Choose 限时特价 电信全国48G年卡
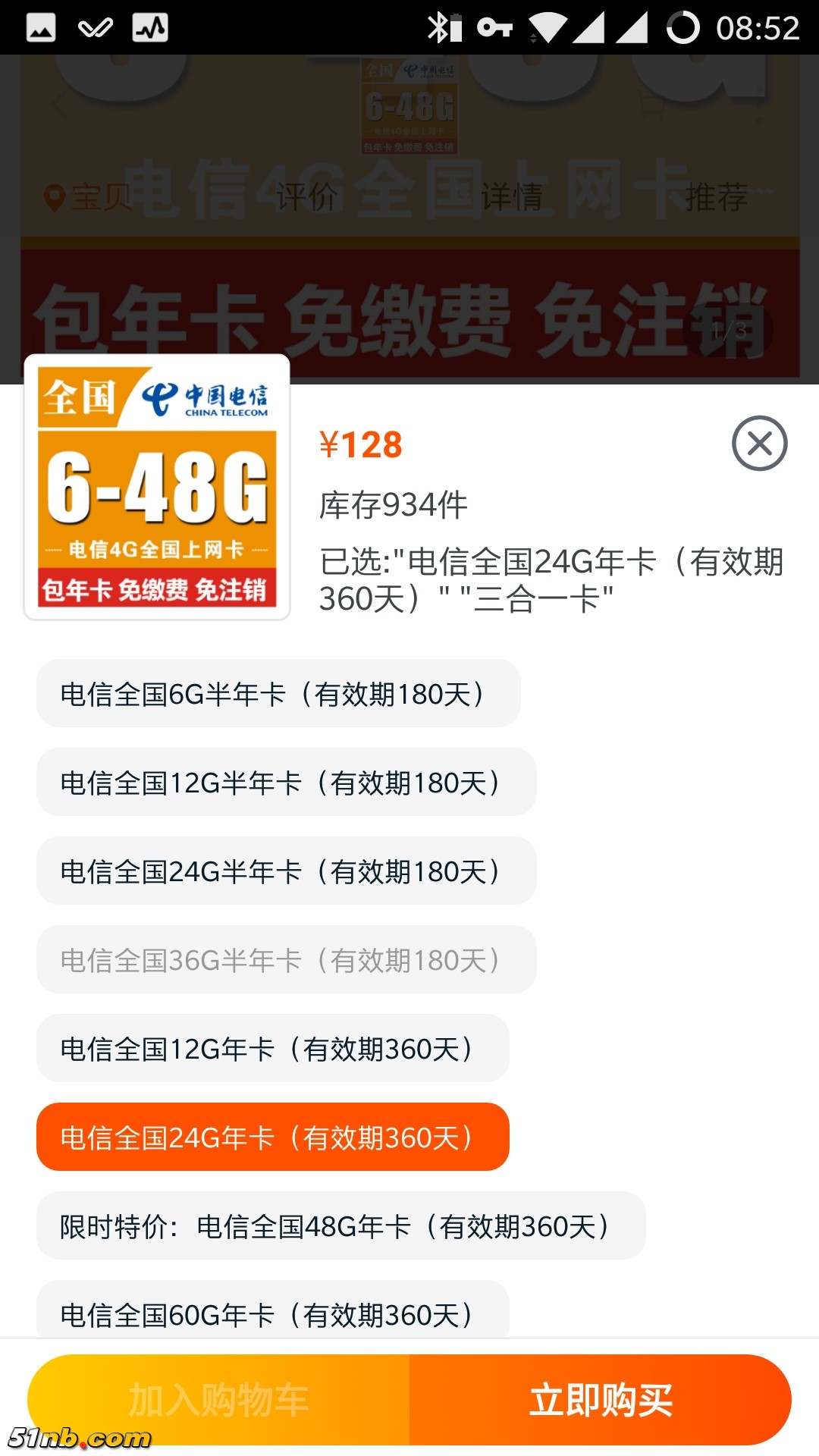 340,1226
